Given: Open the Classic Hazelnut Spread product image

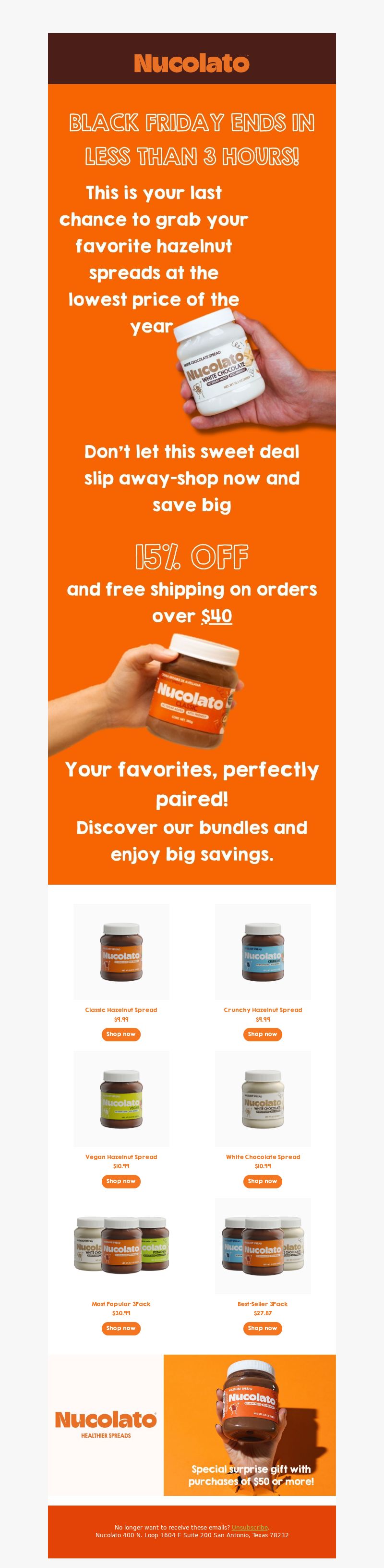Looking at the screenshot, I should click(x=121, y=951).
